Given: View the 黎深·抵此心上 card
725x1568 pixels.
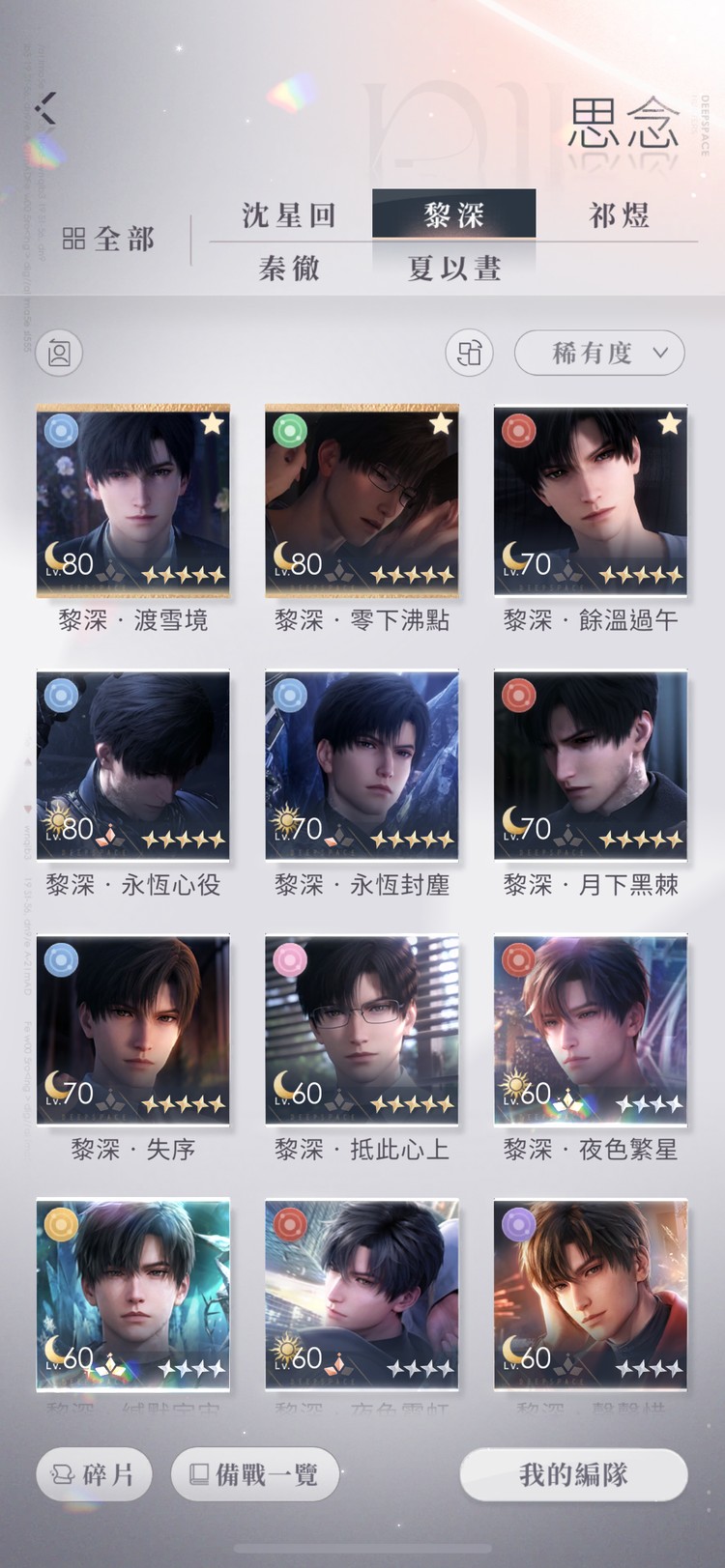Looking at the screenshot, I should click(362, 1030).
